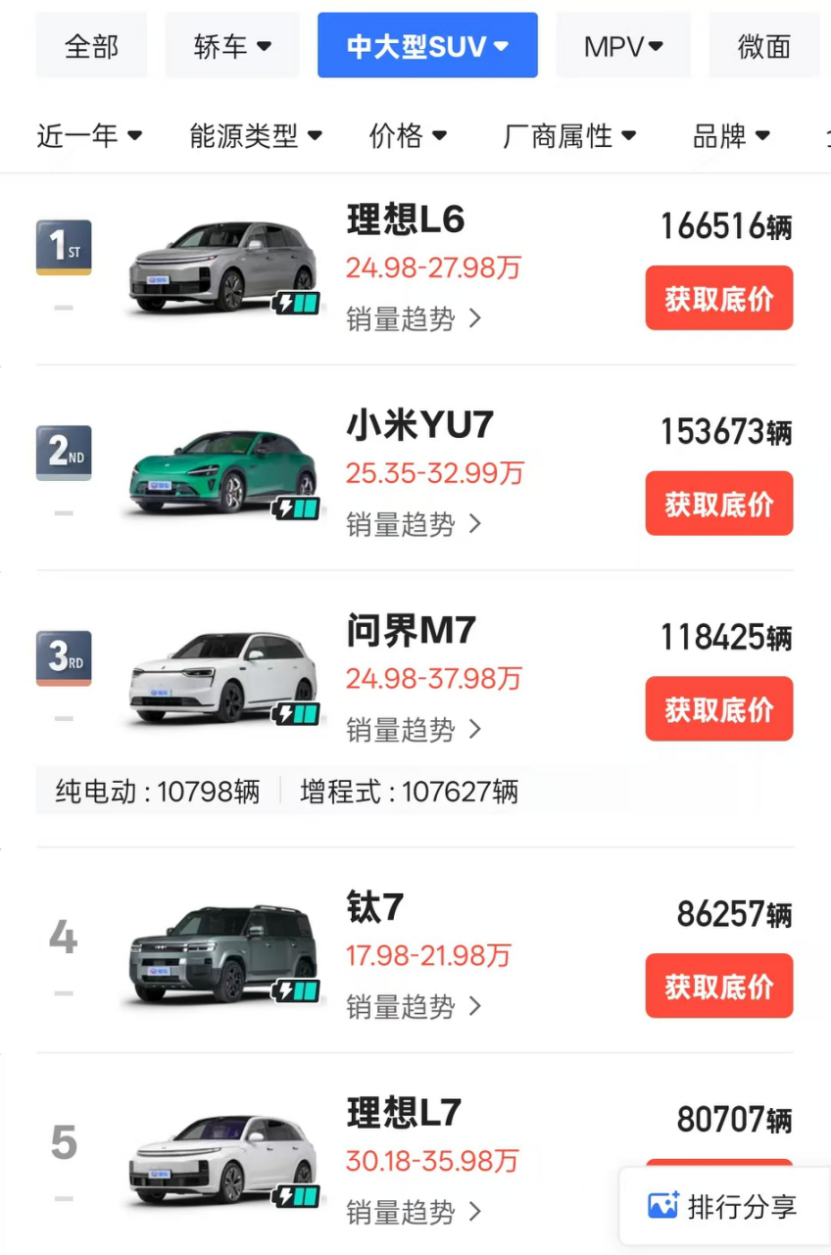Get the lowest price for 理想L6
831x1255 pixels.
(719, 298)
